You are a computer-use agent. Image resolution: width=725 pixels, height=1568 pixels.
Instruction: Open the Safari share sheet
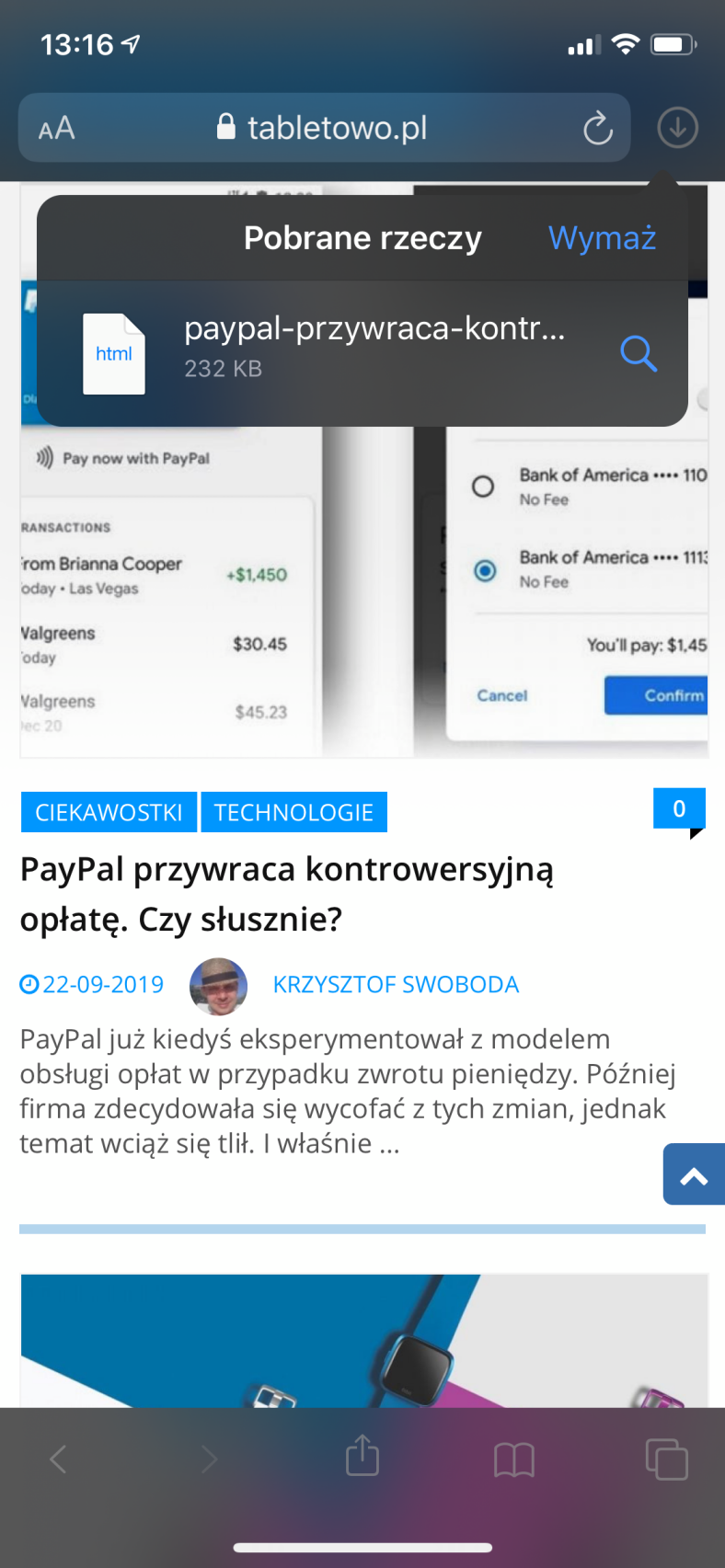coord(362,1456)
